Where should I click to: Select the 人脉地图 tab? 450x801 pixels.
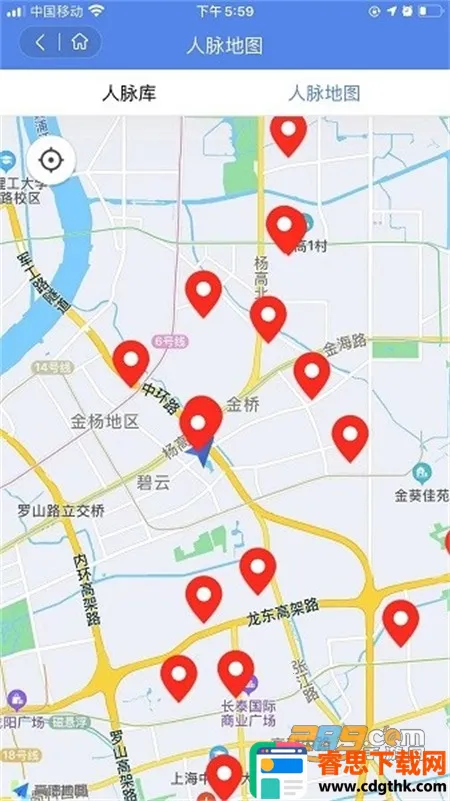(324, 93)
